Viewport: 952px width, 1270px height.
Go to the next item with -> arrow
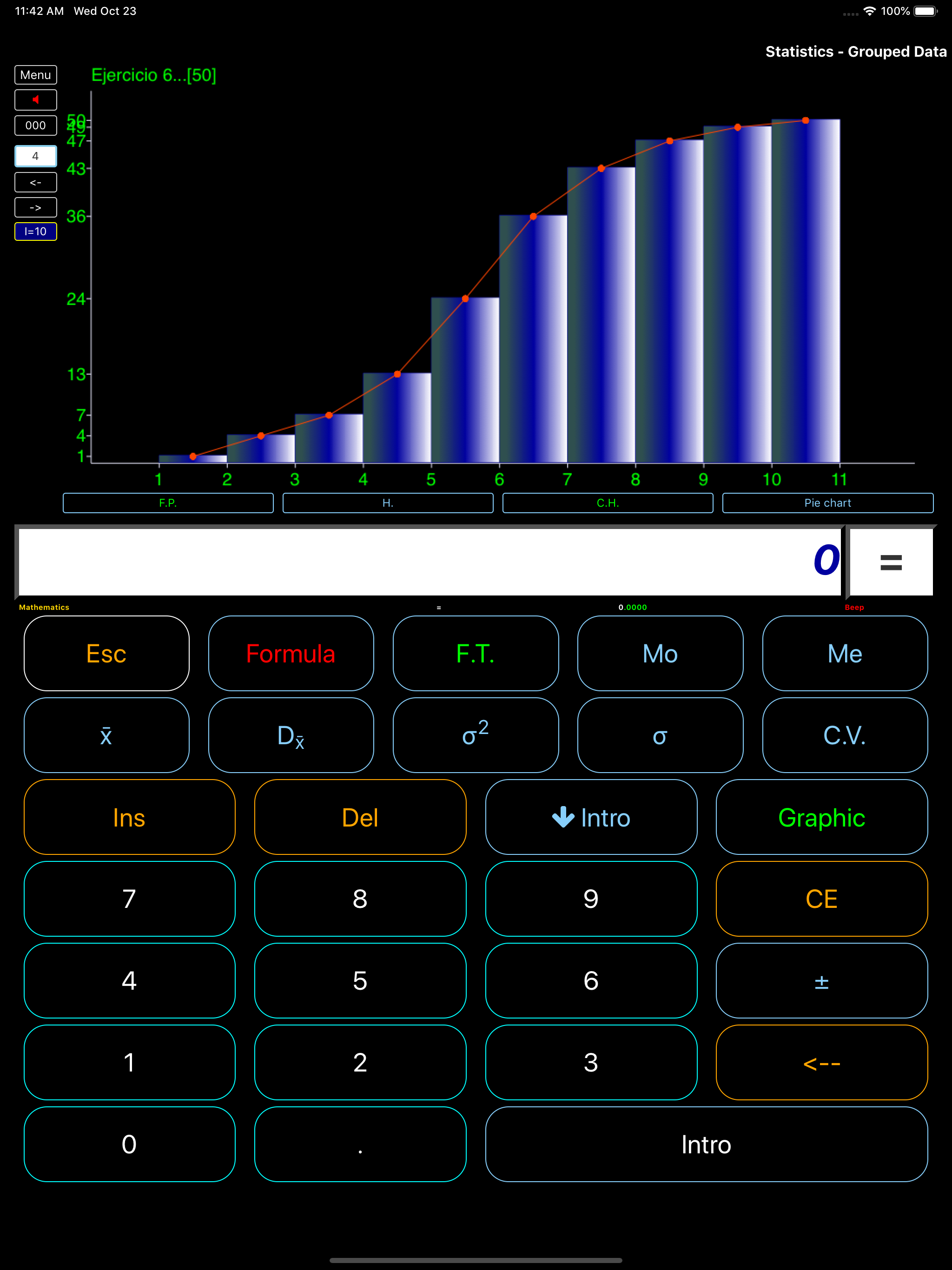coord(36,207)
